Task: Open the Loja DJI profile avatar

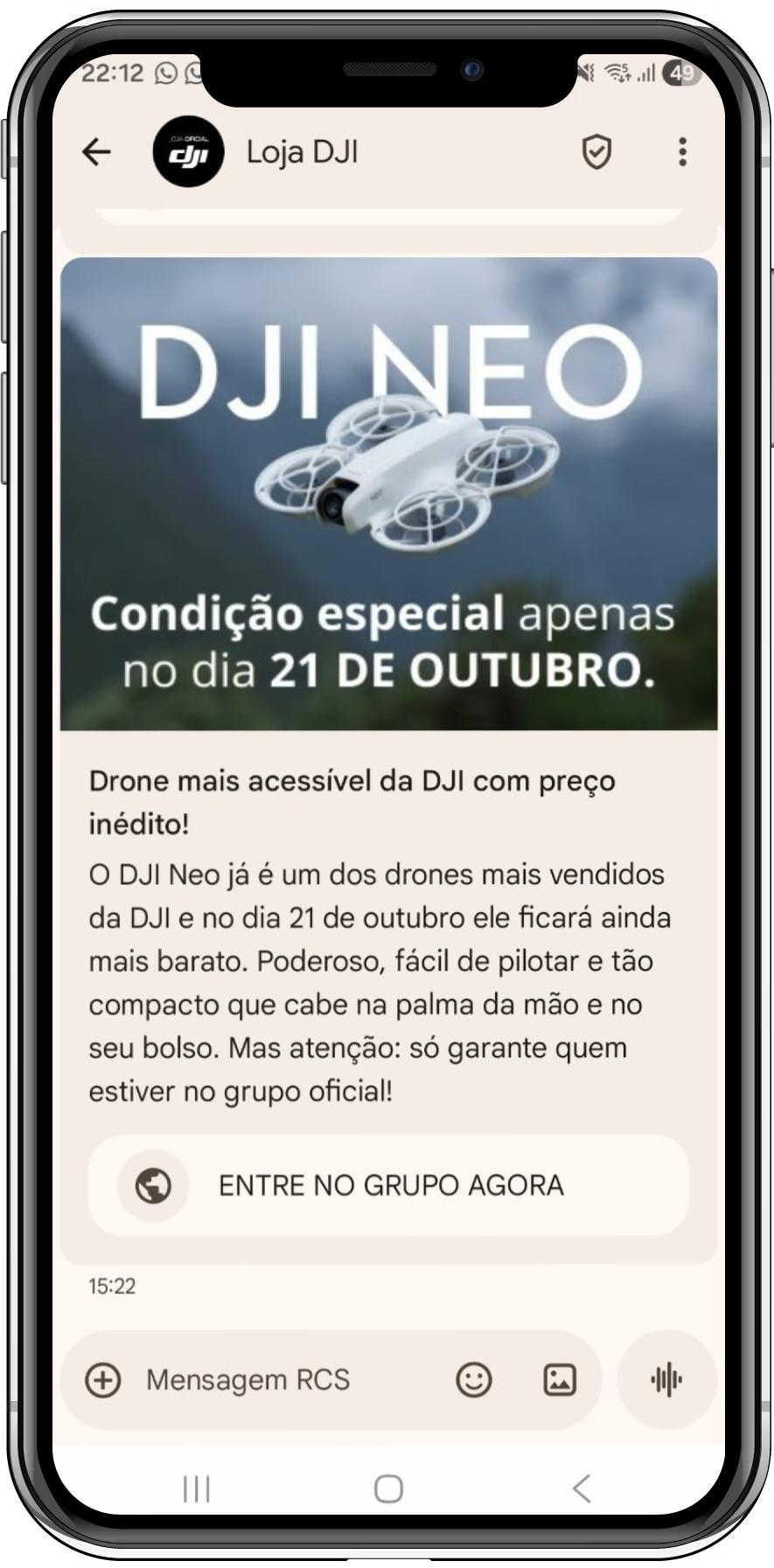Action: (x=188, y=152)
